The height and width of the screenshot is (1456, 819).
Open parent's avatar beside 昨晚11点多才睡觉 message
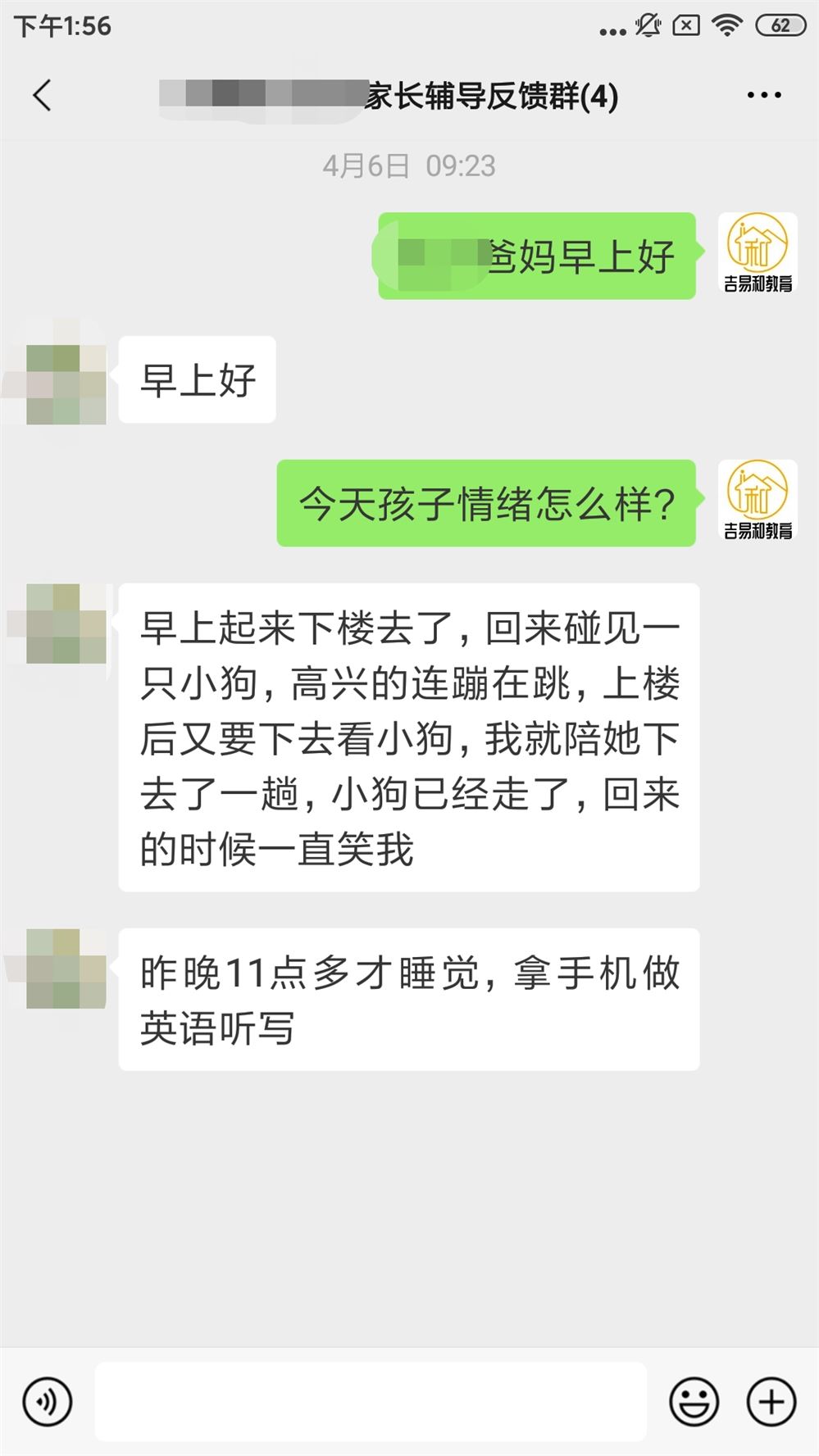(x=66, y=968)
